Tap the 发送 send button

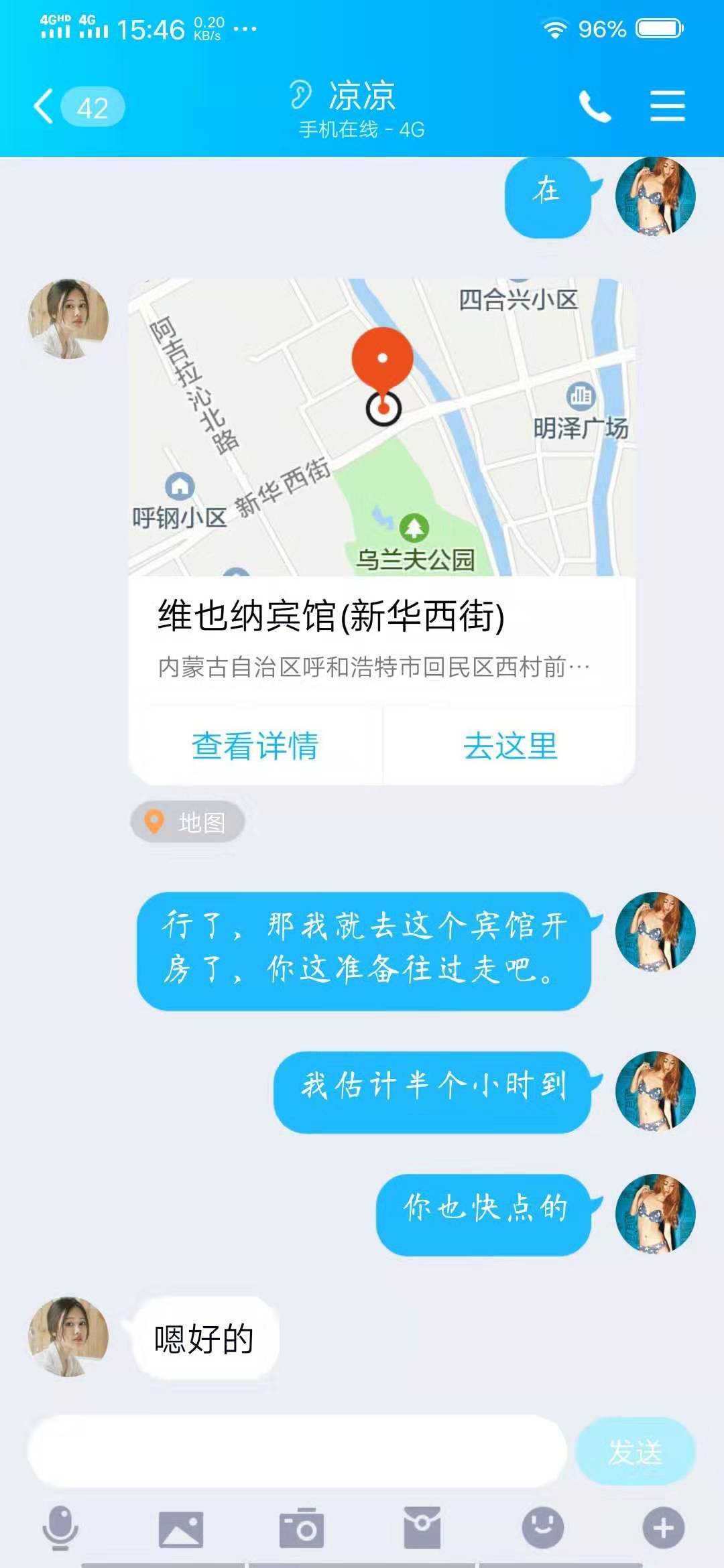[x=635, y=1452]
